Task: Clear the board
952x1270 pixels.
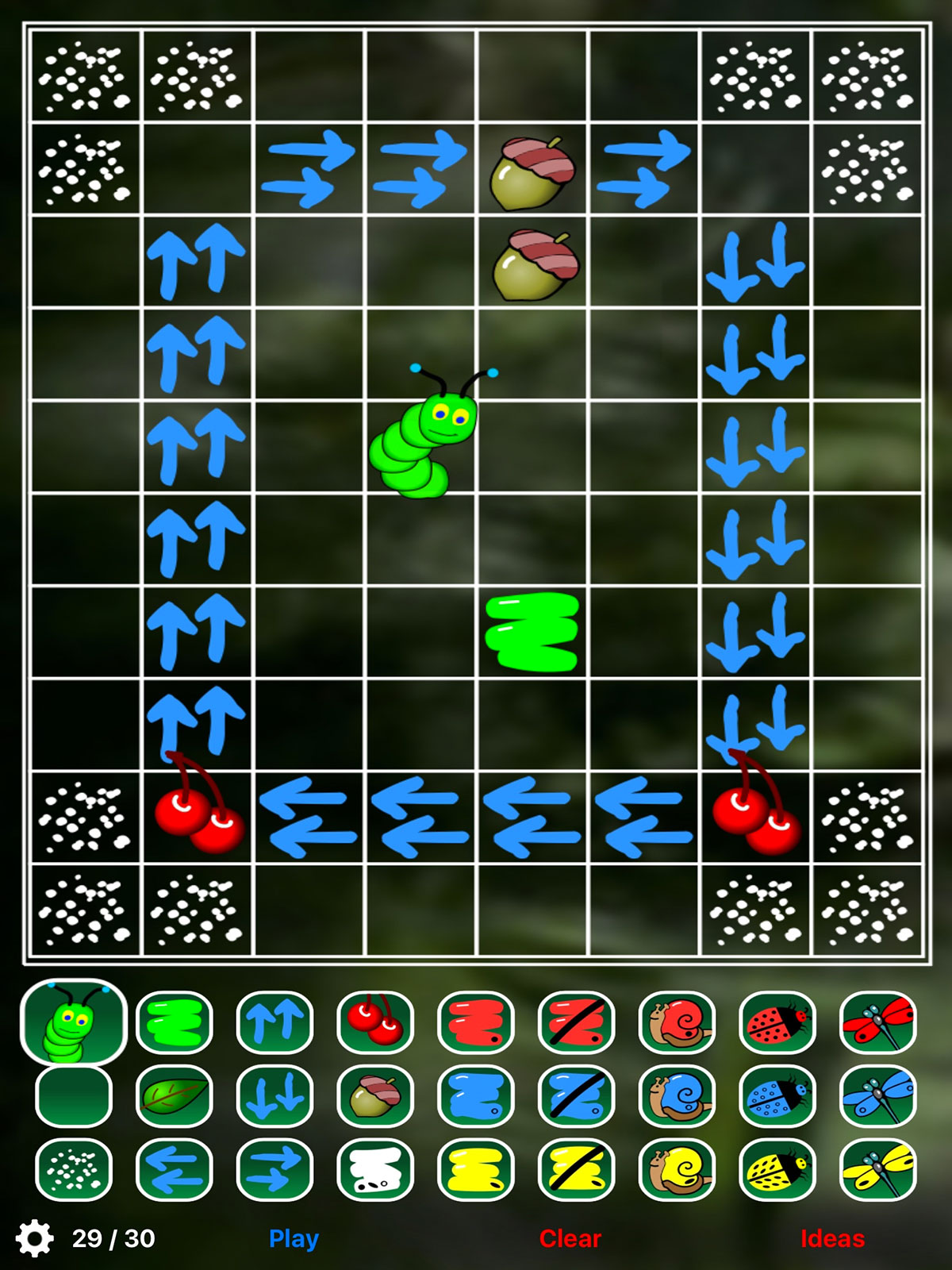Action: tap(570, 1238)
